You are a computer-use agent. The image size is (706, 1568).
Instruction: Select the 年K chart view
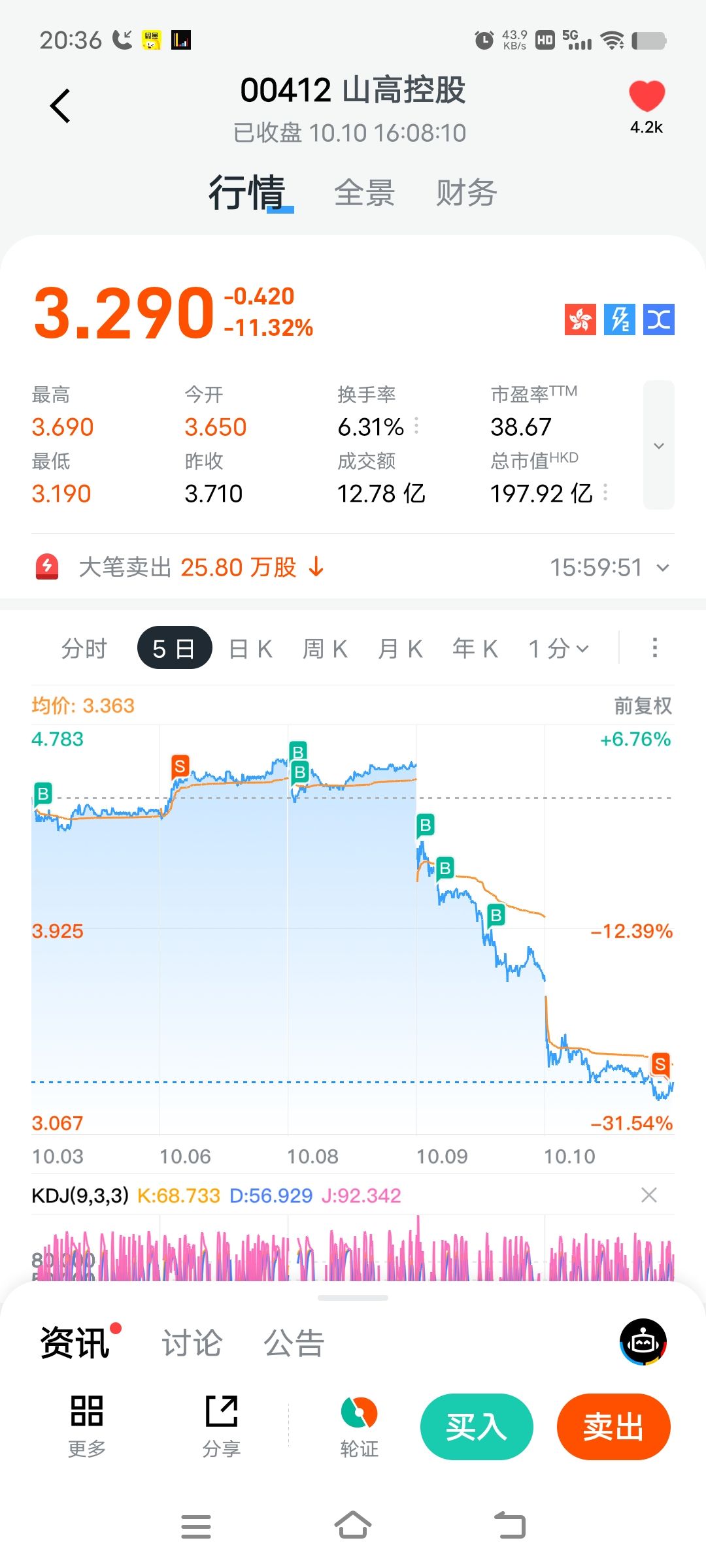(x=475, y=649)
